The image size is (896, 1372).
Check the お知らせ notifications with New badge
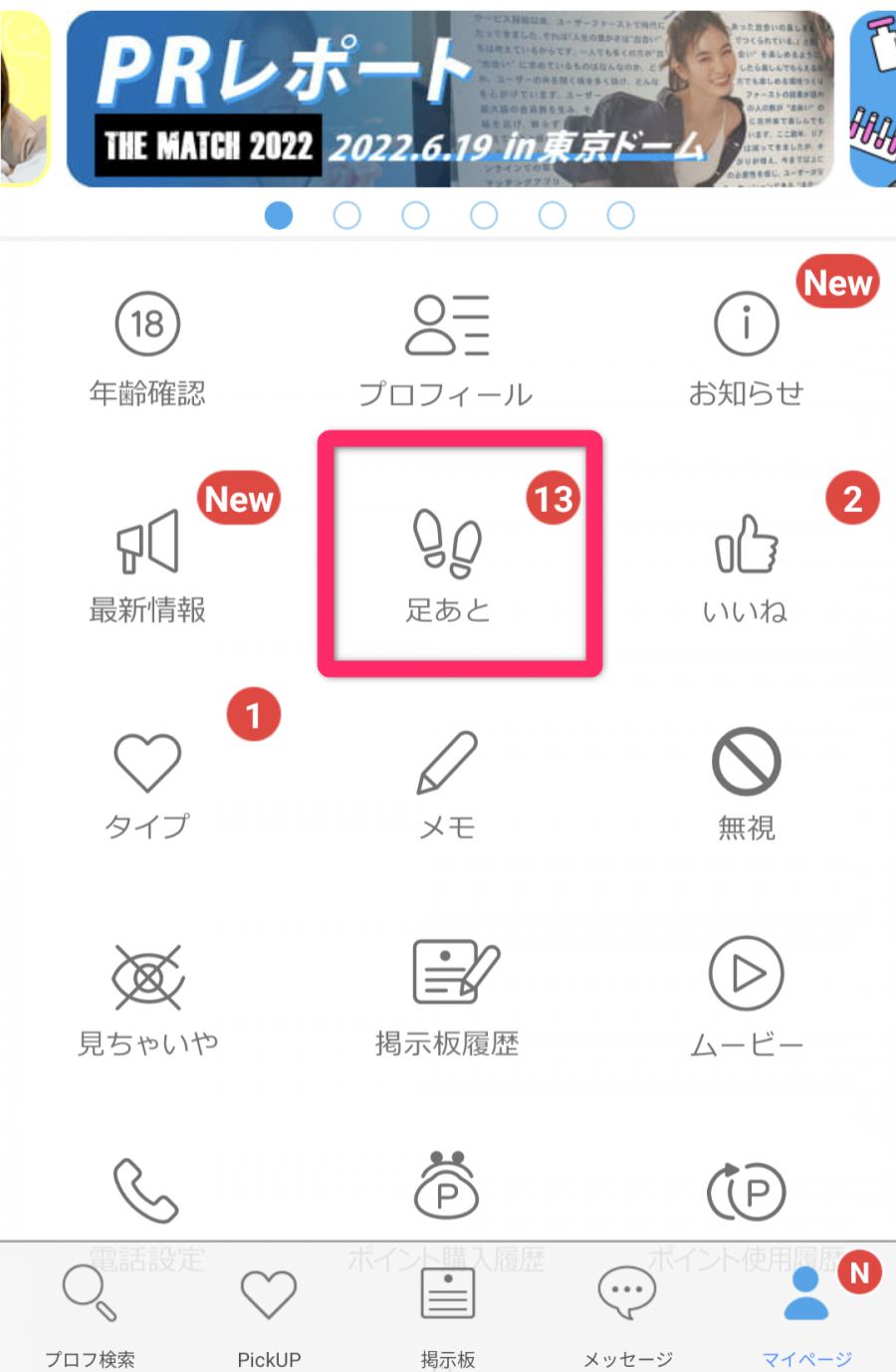coord(747,343)
